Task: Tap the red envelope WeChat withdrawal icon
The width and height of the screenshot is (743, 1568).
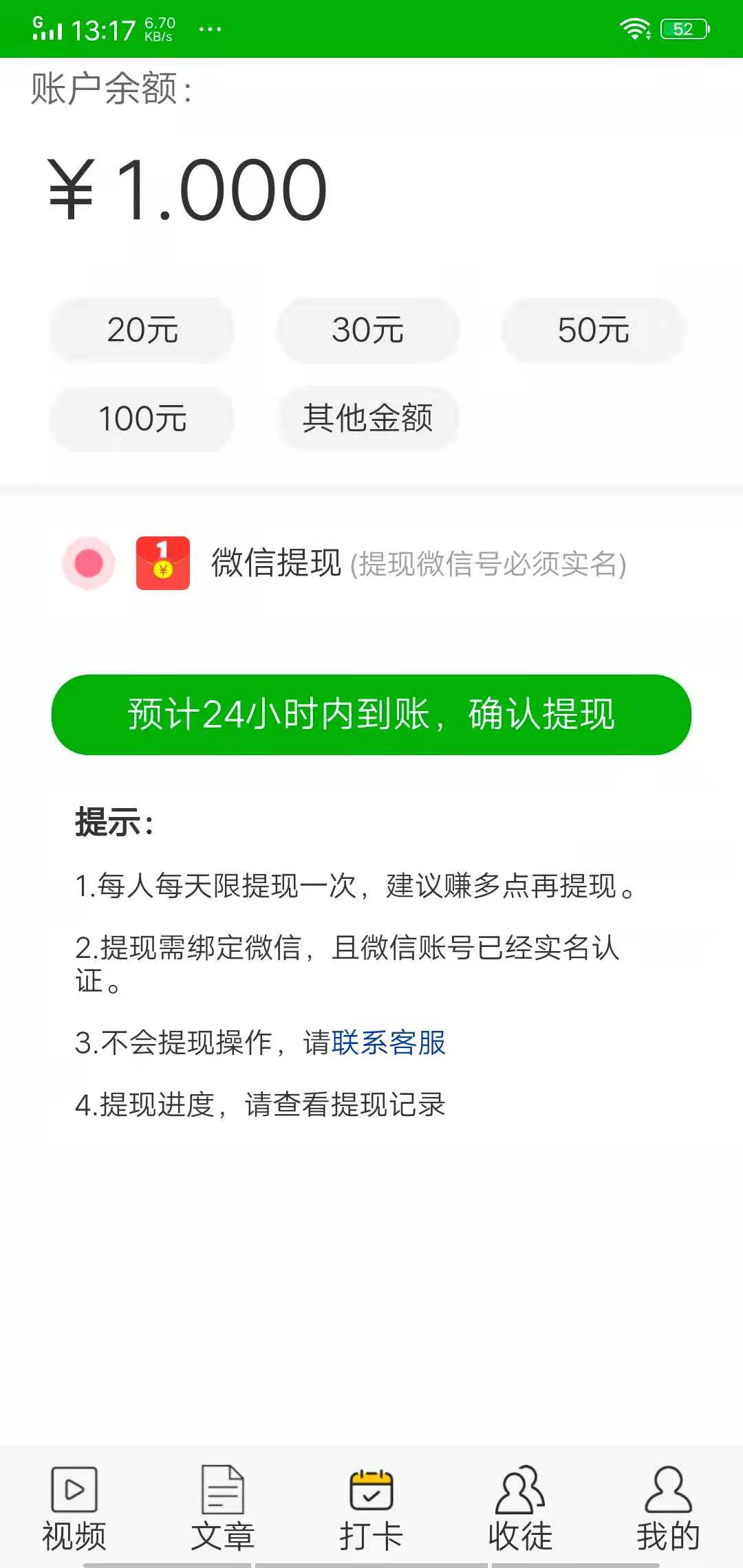Action: [x=162, y=565]
